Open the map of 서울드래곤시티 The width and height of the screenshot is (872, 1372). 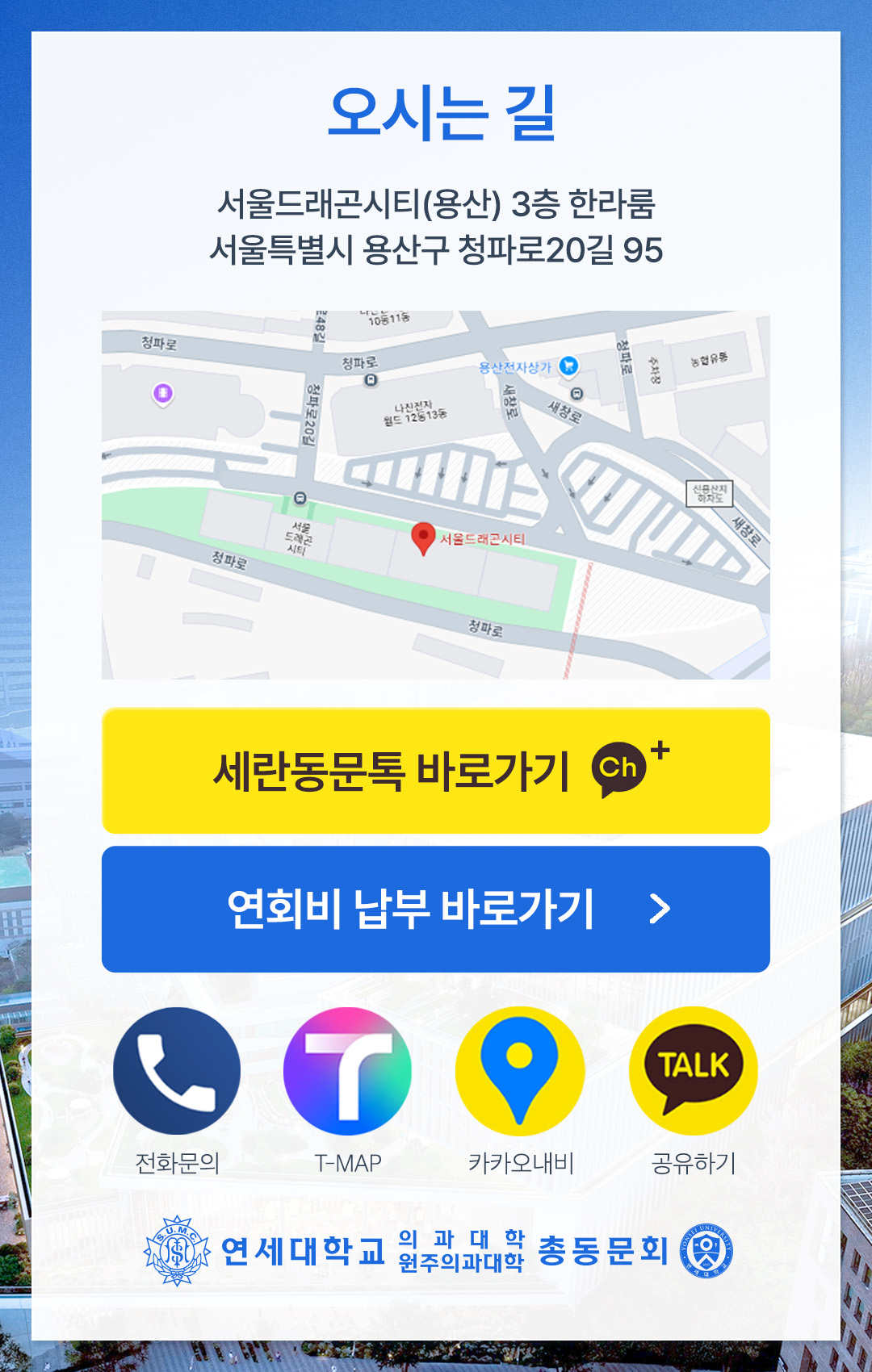click(x=436, y=495)
